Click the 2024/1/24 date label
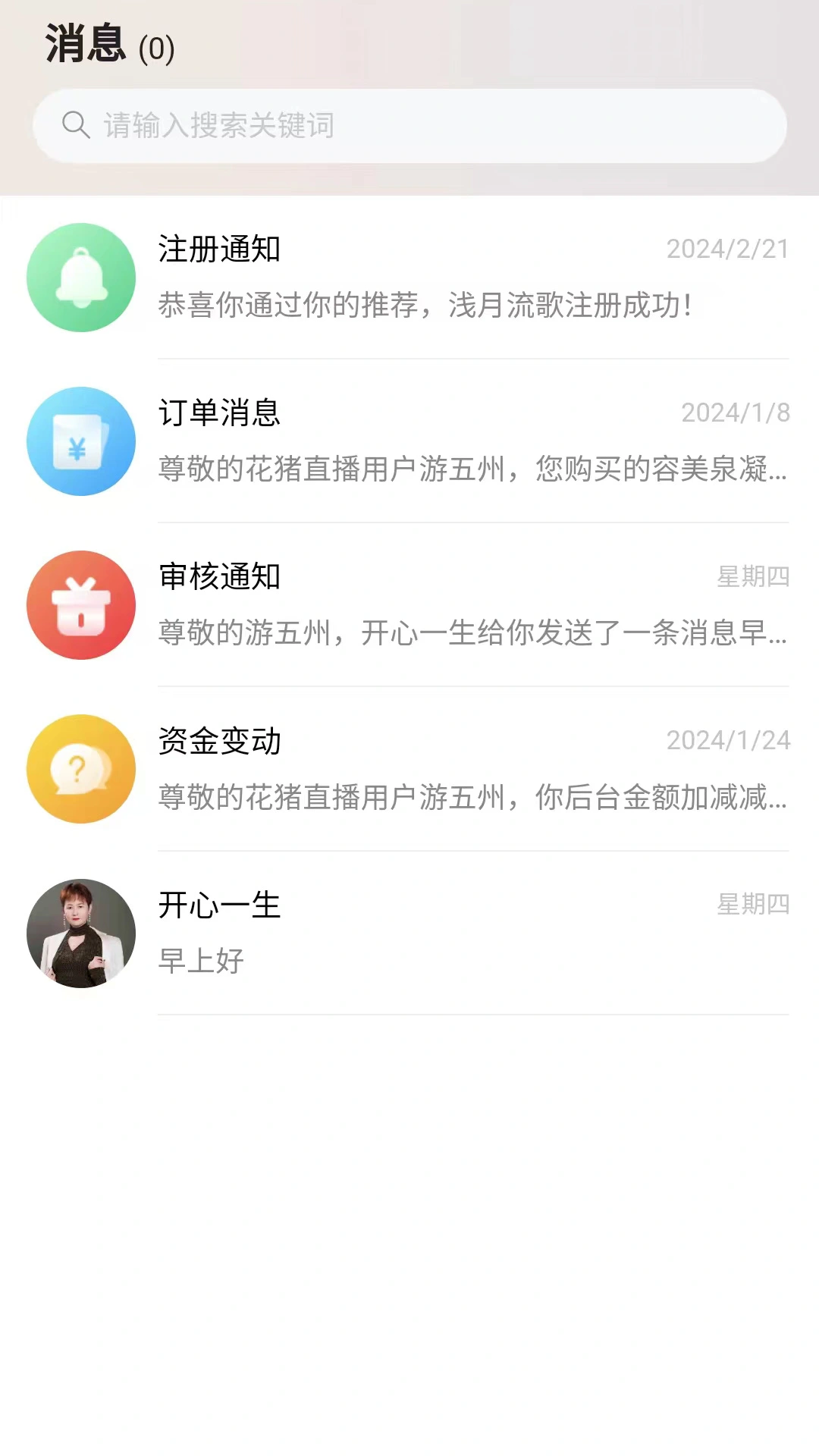This screenshot has width=819, height=1456. click(728, 739)
